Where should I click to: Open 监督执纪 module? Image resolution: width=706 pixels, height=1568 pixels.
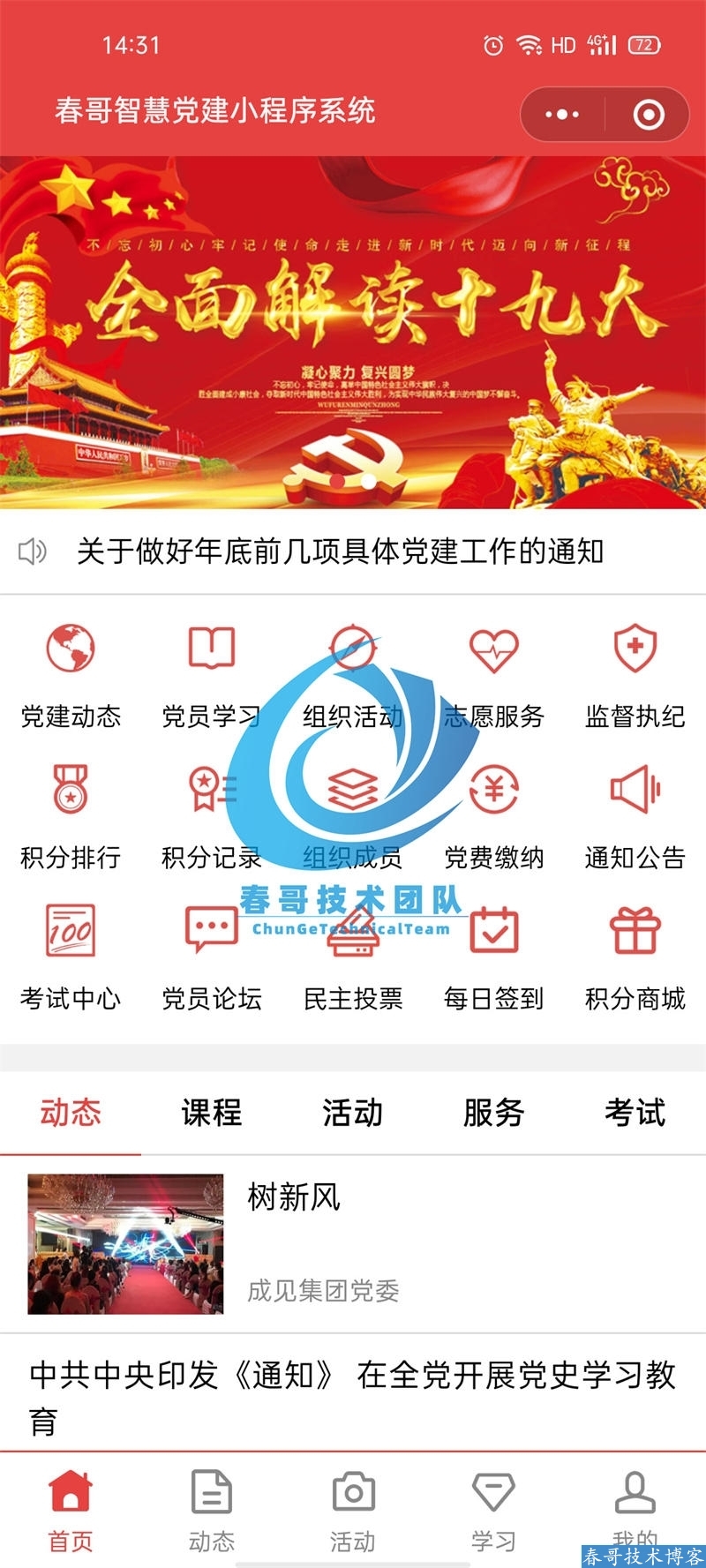pos(635,675)
